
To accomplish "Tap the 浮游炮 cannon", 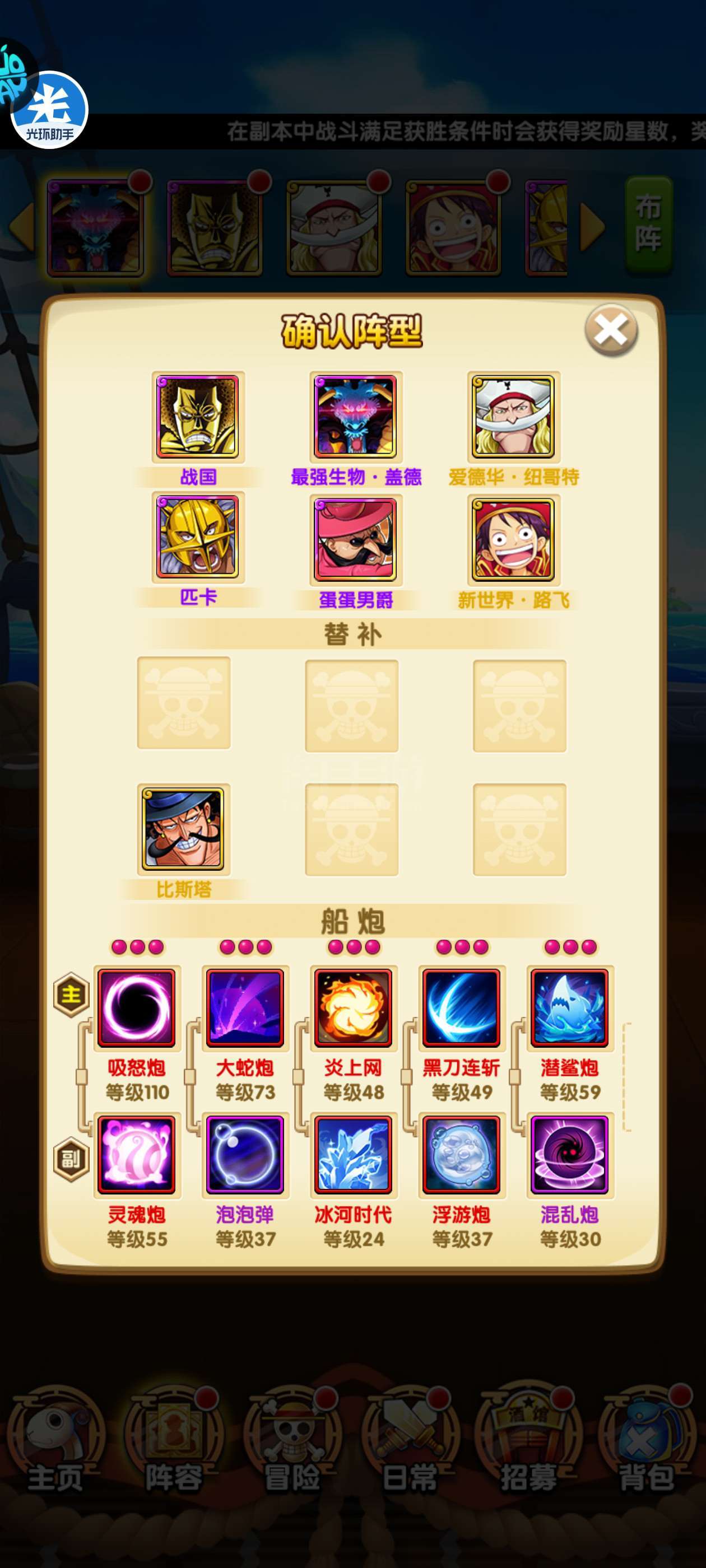I will tap(462, 1155).
